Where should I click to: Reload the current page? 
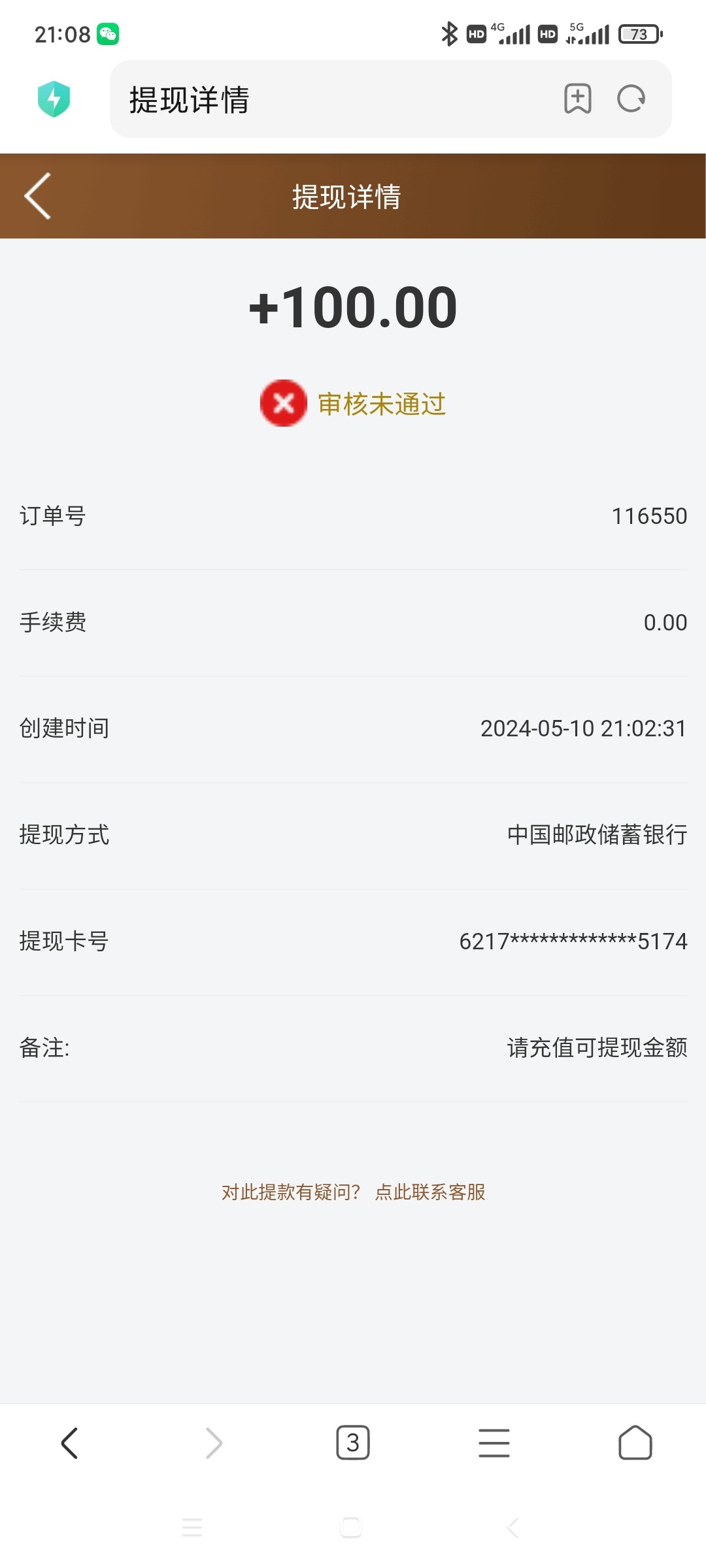[631, 99]
